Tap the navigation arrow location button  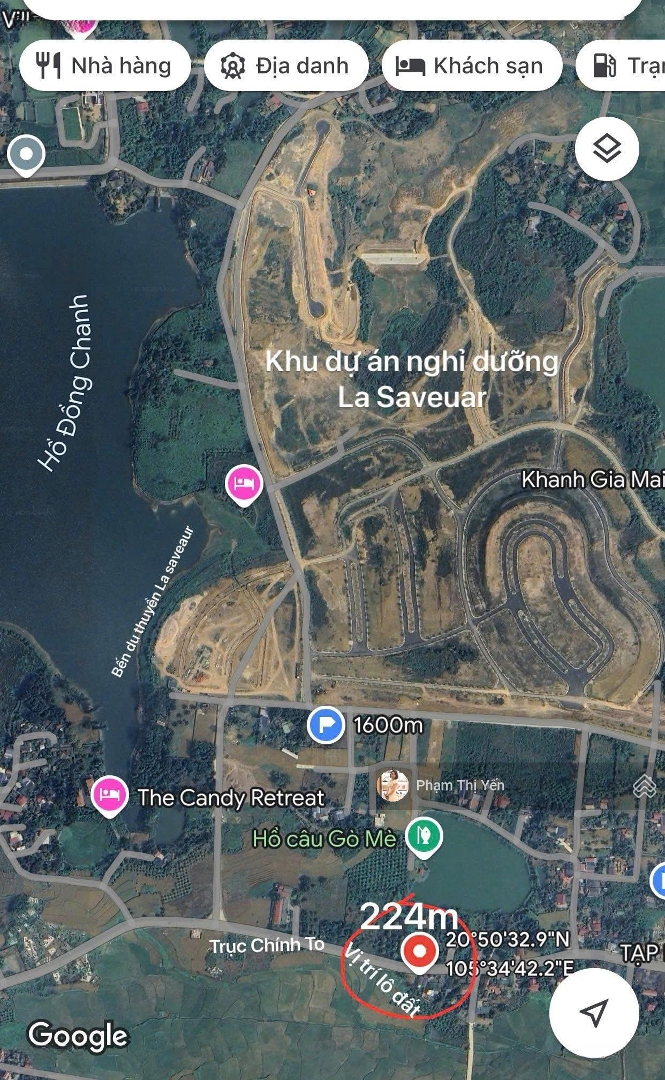coord(594,1013)
